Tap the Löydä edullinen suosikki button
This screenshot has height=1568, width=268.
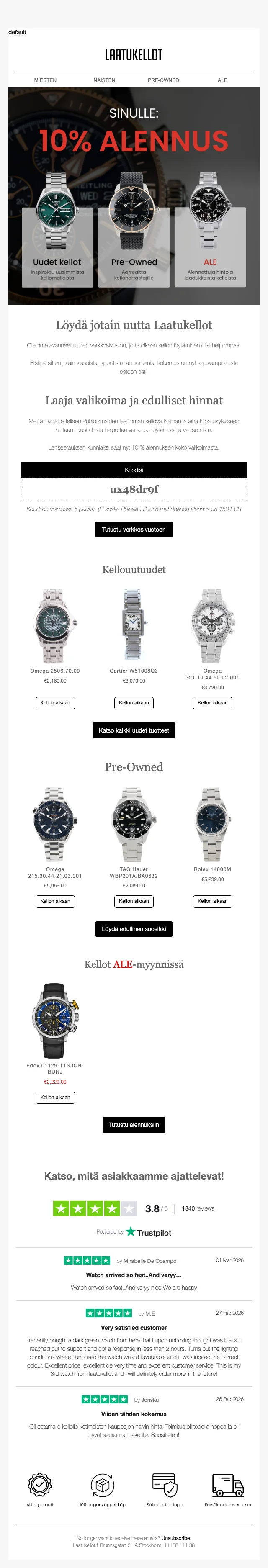click(x=134, y=929)
